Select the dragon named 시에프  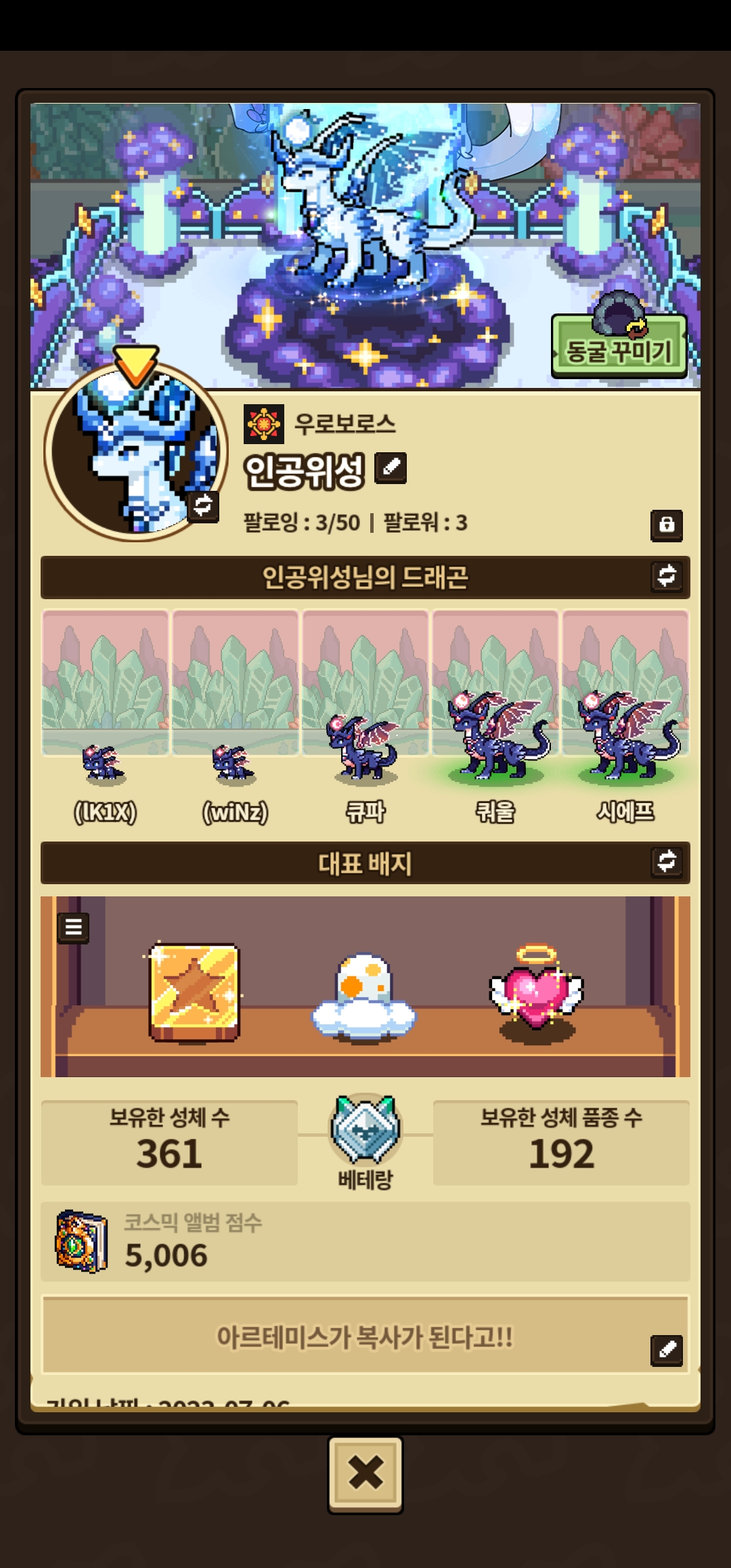coord(625,718)
